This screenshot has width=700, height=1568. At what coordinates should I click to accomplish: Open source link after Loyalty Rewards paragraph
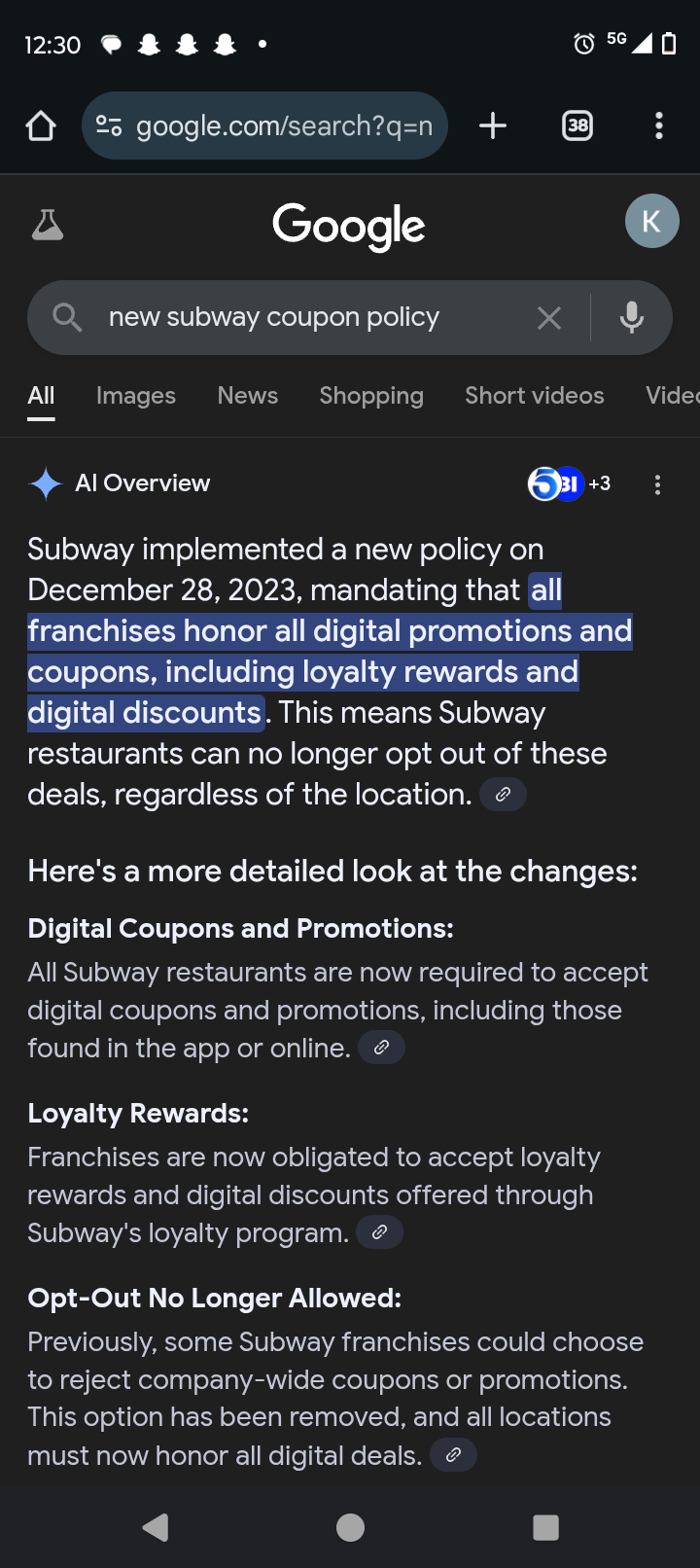point(380,1232)
